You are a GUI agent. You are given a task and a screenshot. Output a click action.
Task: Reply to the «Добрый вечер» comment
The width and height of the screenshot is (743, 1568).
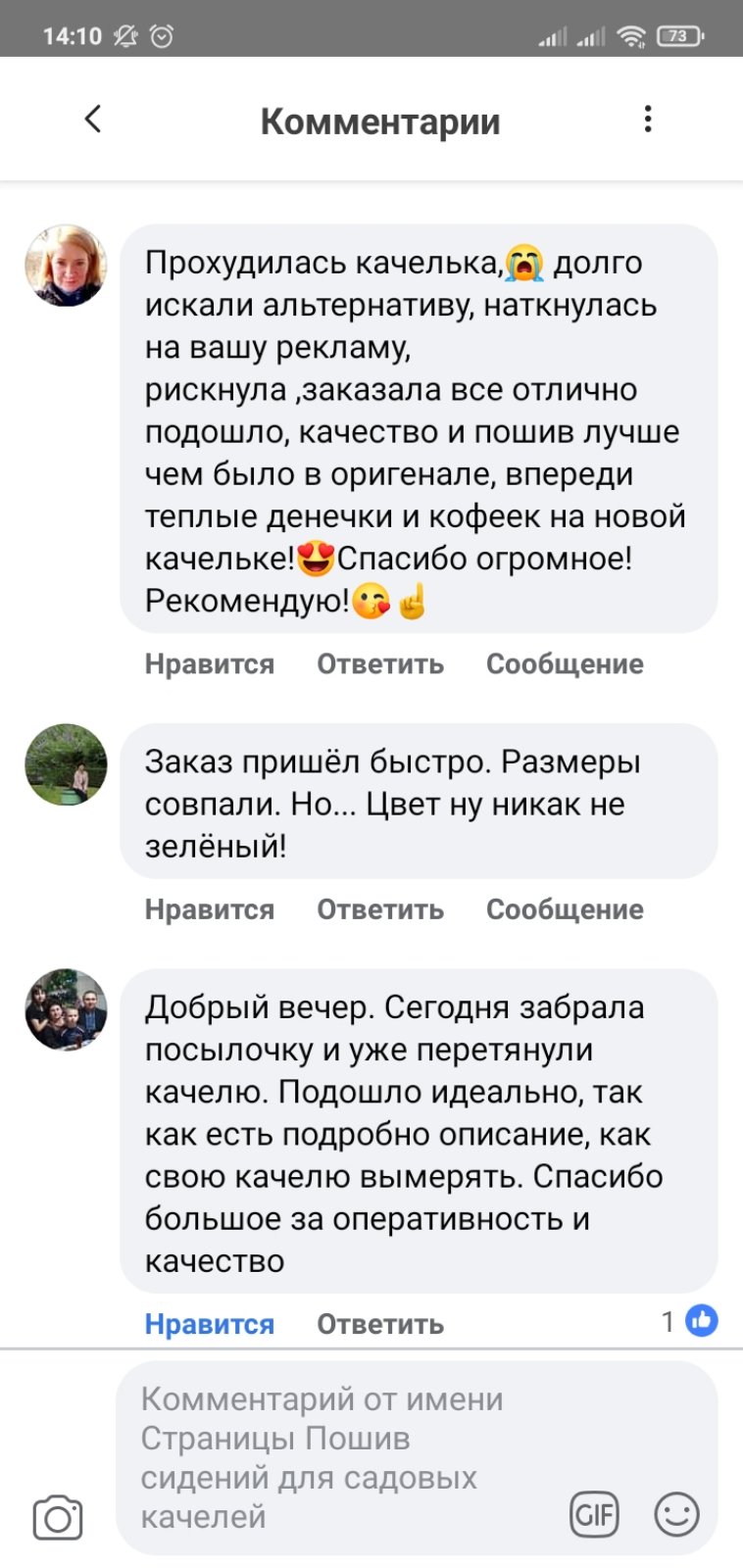tap(380, 1324)
